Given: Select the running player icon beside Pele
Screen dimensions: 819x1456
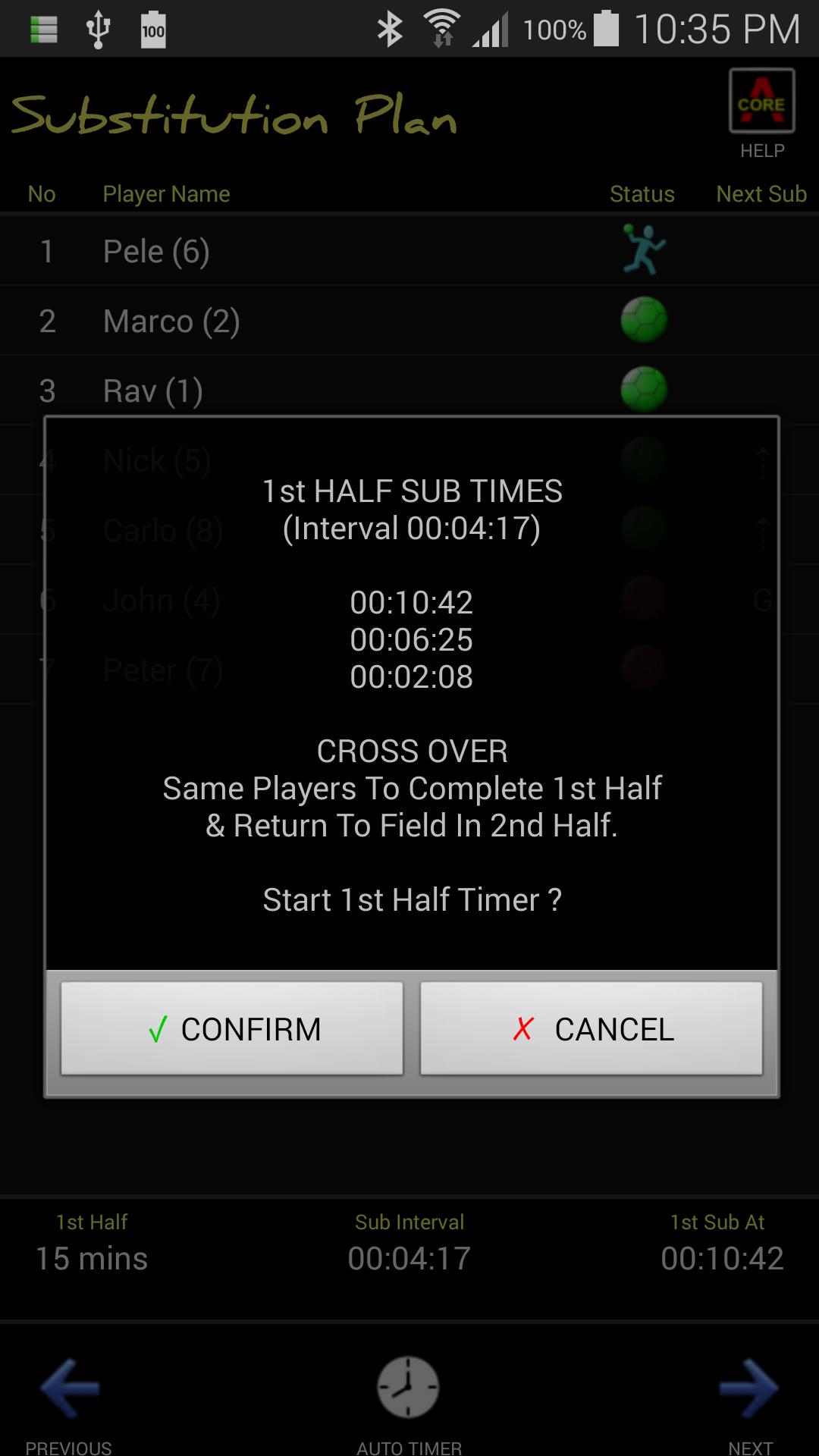Looking at the screenshot, I should pos(644,250).
